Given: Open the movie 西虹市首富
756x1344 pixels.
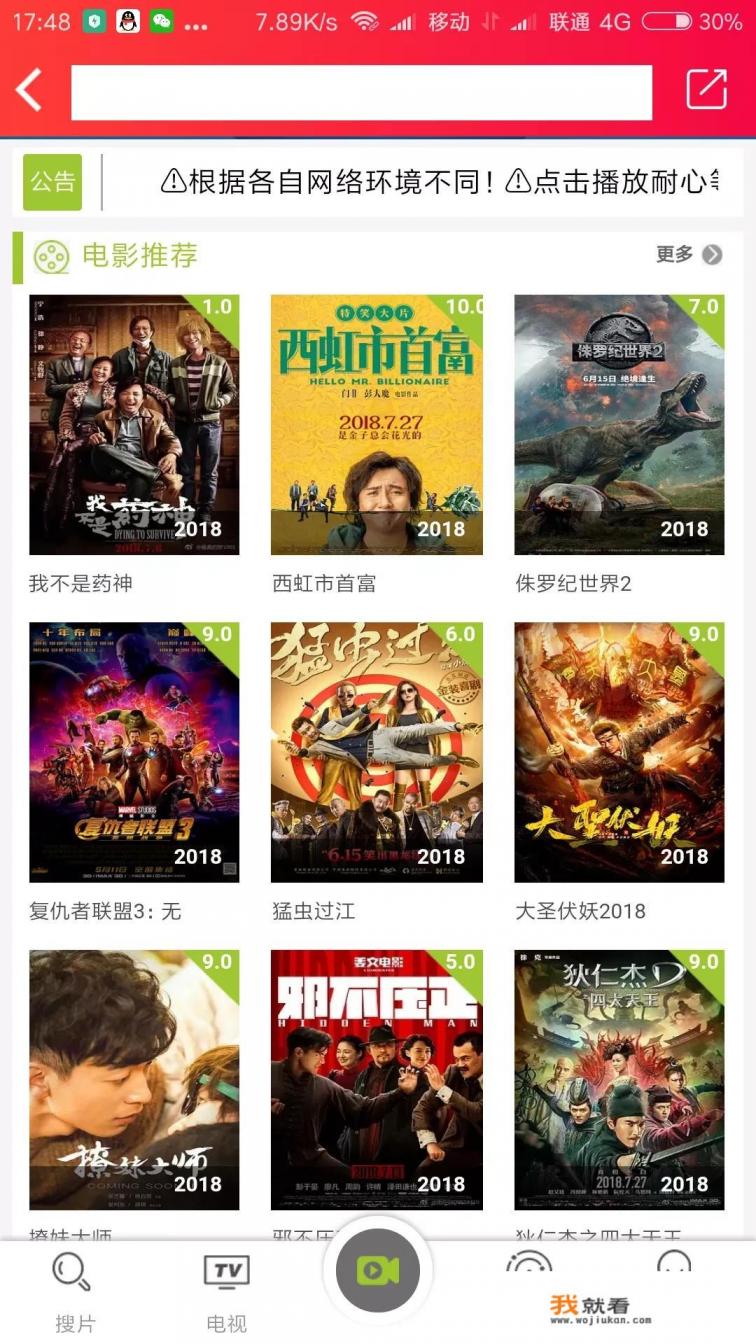Looking at the screenshot, I should pyautogui.click(x=376, y=425).
